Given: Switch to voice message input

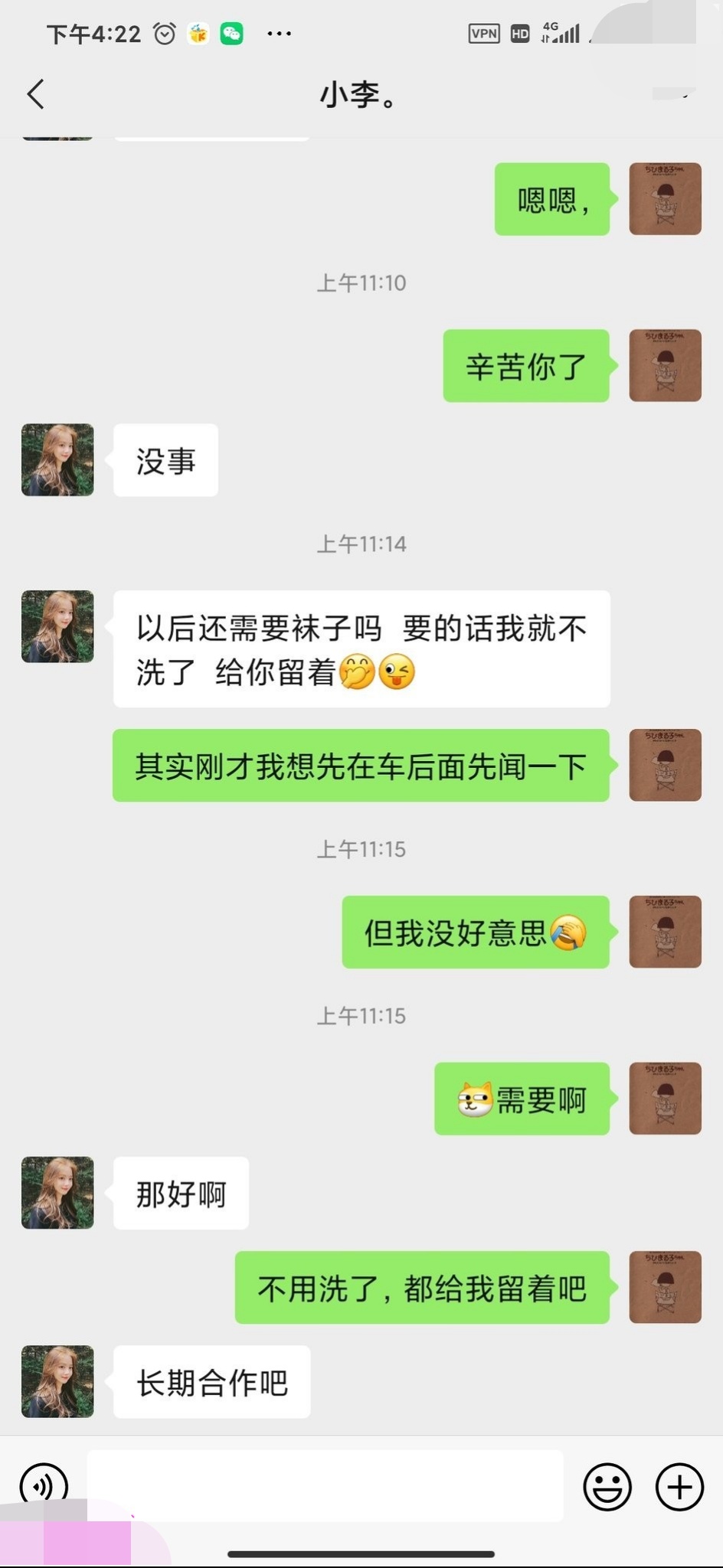Looking at the screenshot, I should 44,1485.
